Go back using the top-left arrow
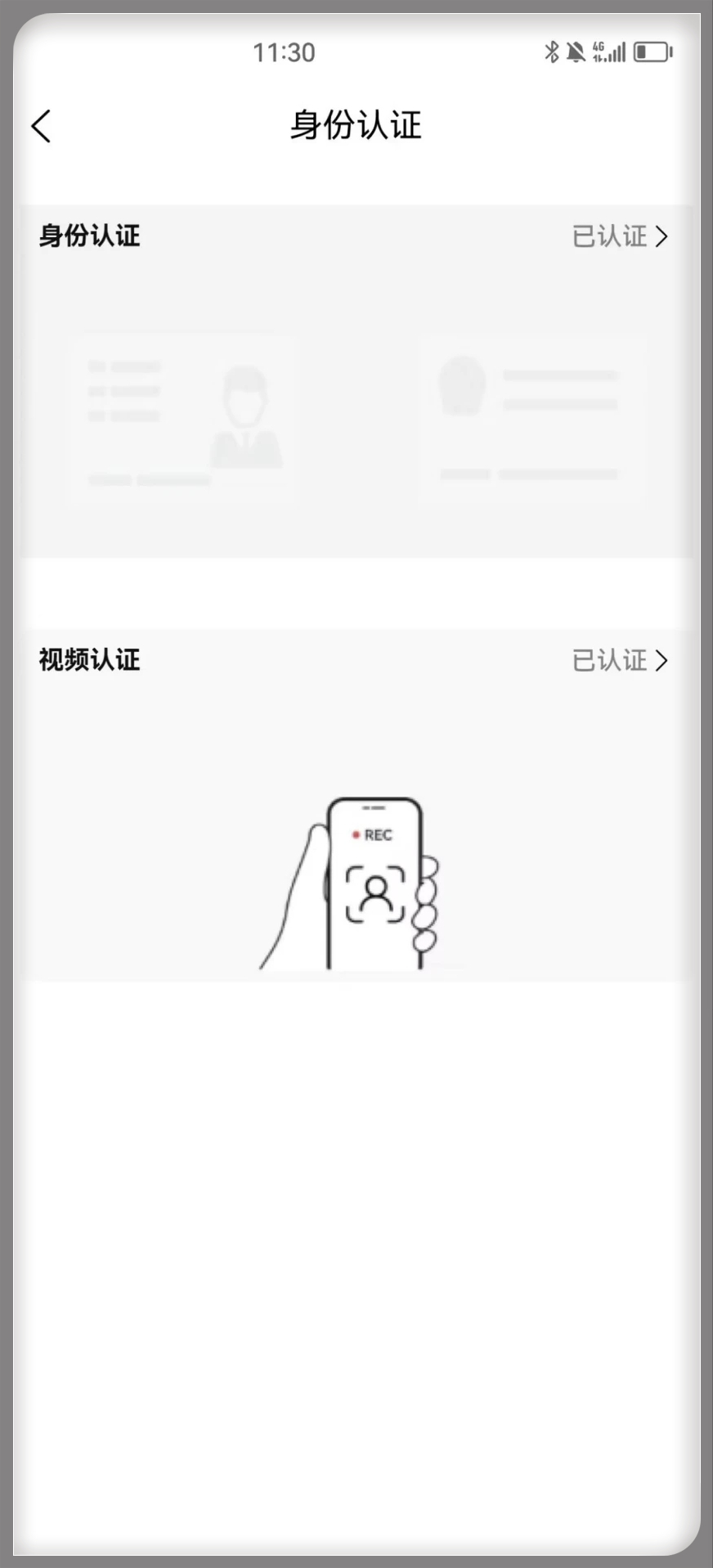This screenshot has height=1568, width=713. pyautogui.click(x=42, y=127)
